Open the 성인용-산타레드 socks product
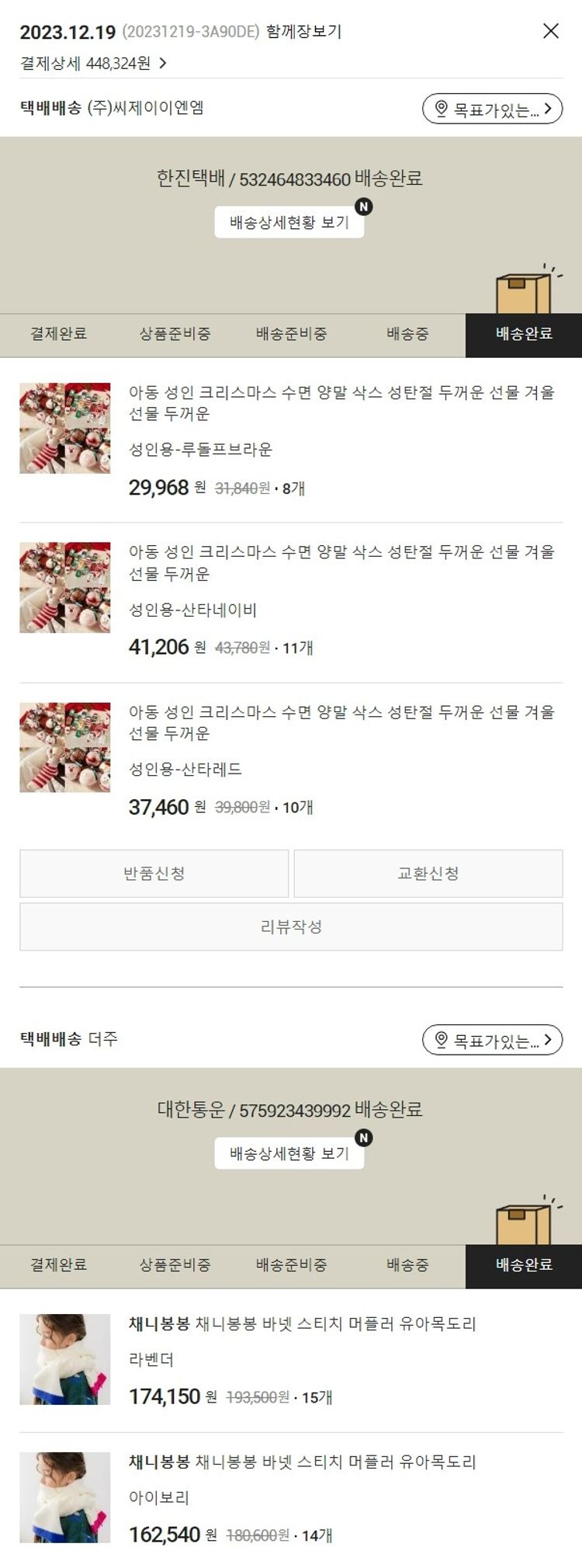The height and width of the screenshot is (1568, 582). 341,722
